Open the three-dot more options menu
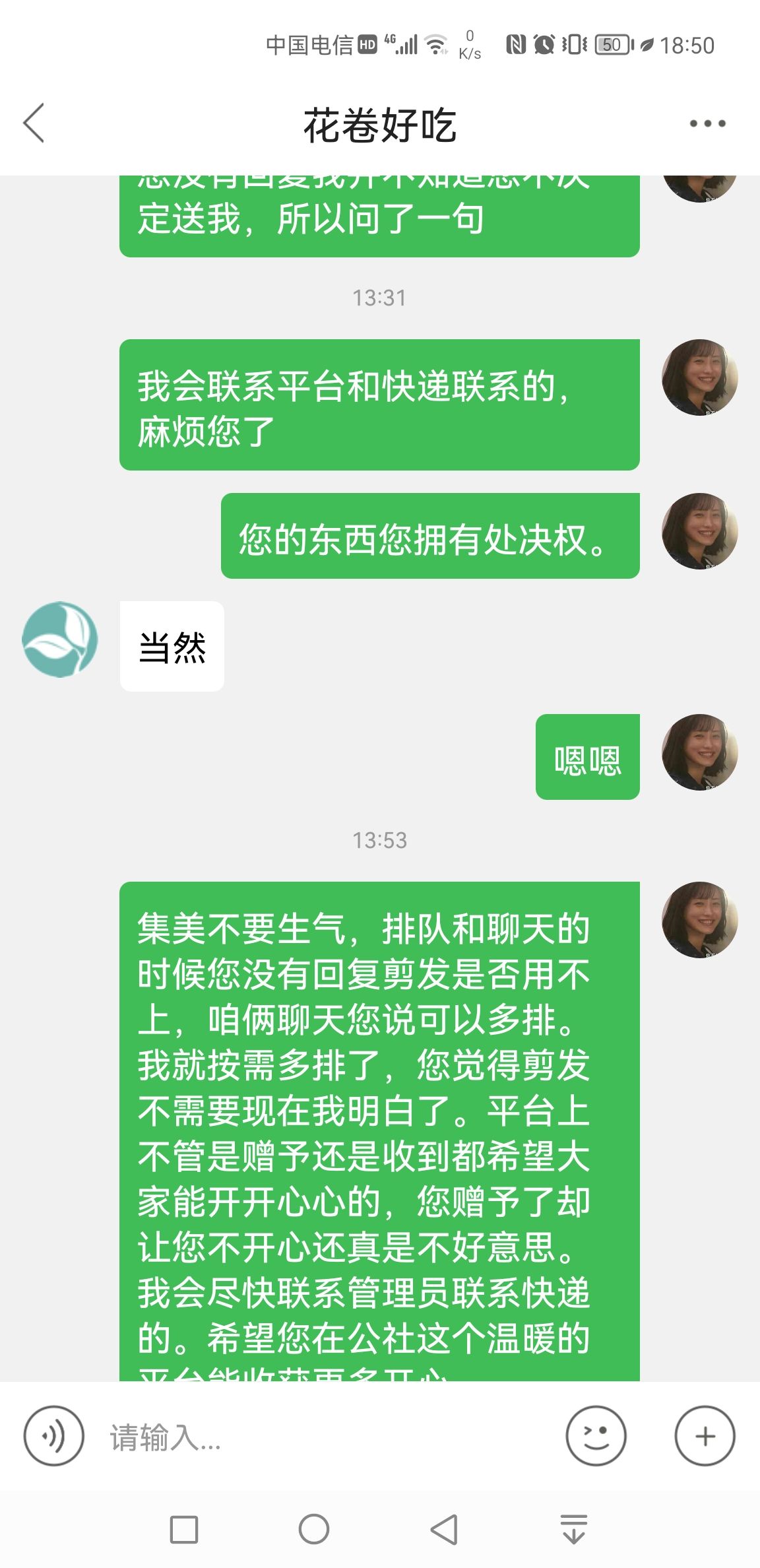 point(707,123)
